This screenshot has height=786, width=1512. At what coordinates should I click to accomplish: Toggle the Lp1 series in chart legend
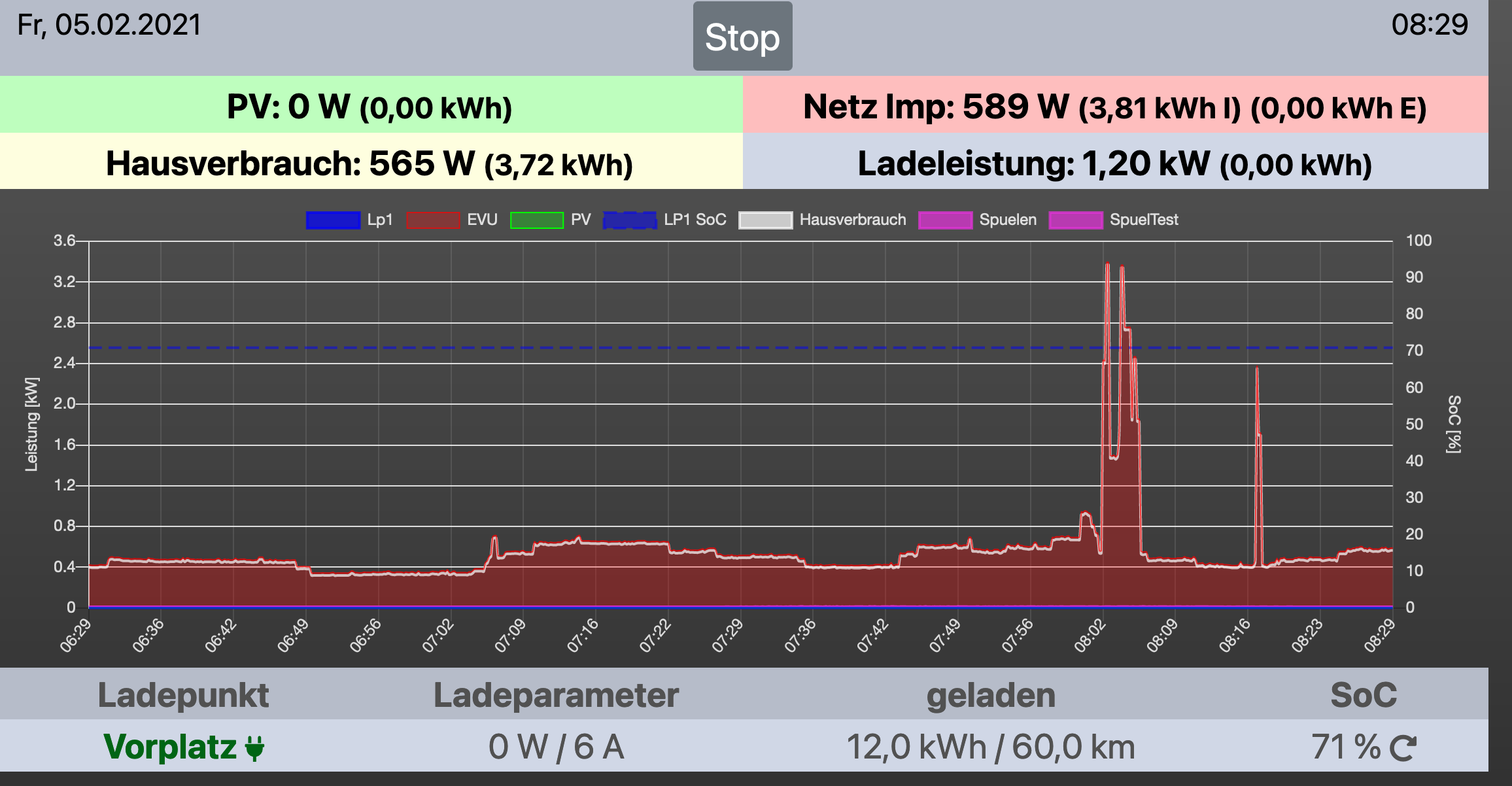[349, 220]
